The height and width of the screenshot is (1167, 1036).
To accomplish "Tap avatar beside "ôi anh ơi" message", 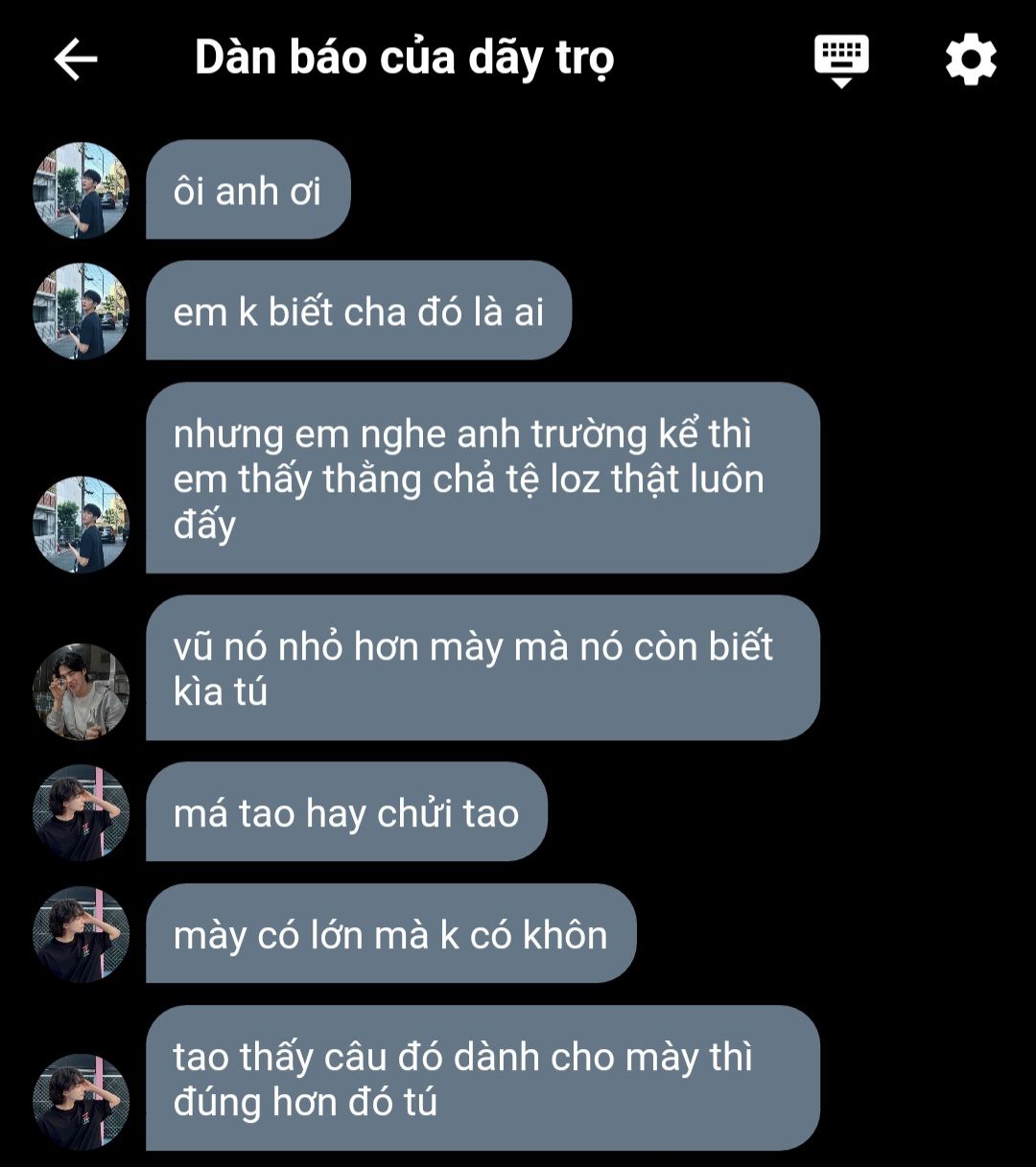I will click(82, 191).
